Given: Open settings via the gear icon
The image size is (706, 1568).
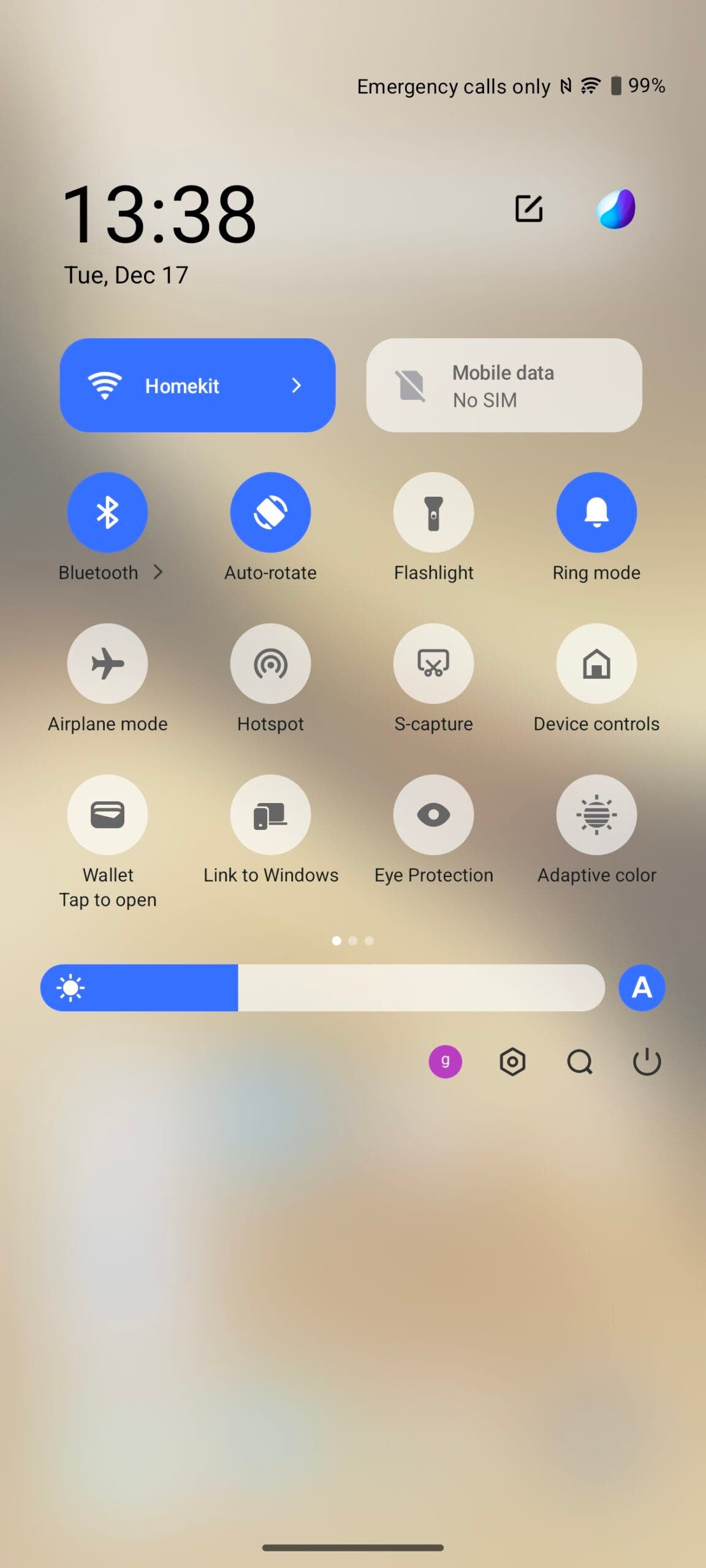Looking at the screenshot, I should click(512, 1061).
